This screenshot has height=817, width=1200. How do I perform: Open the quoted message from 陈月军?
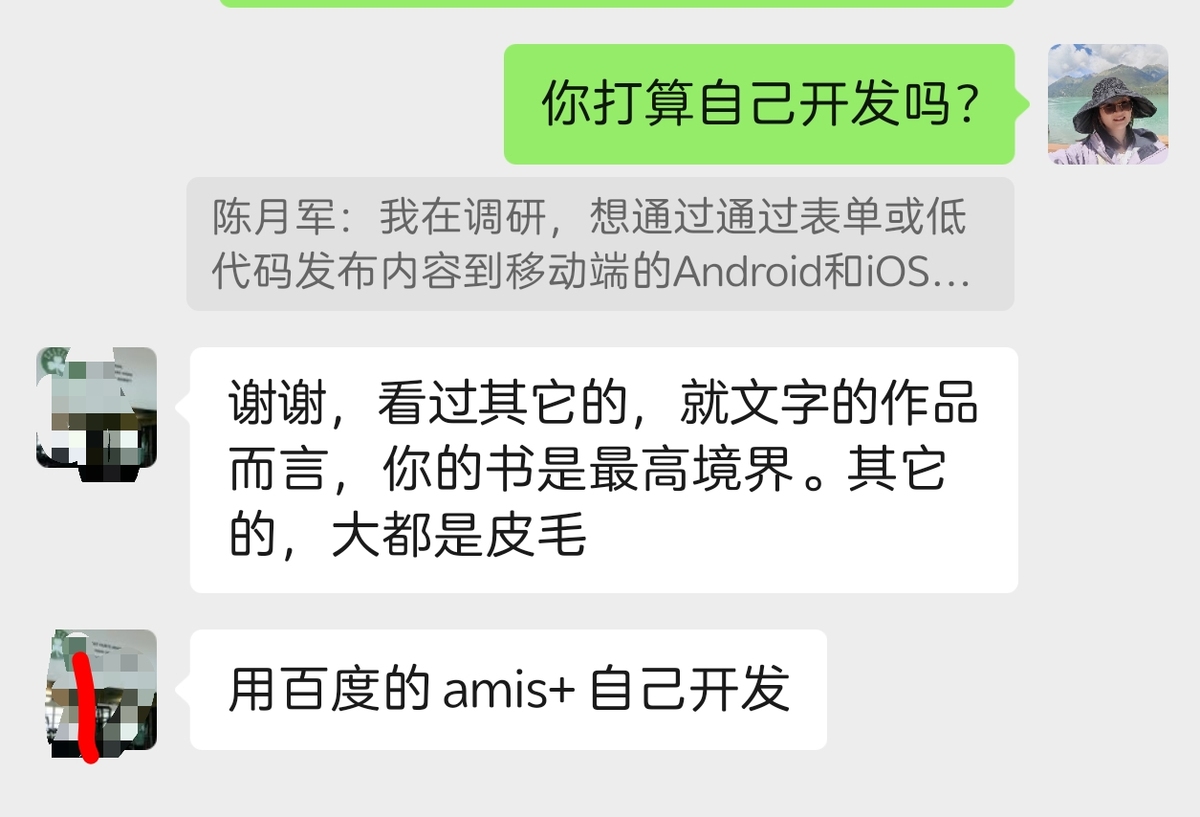tap(600, 244)
